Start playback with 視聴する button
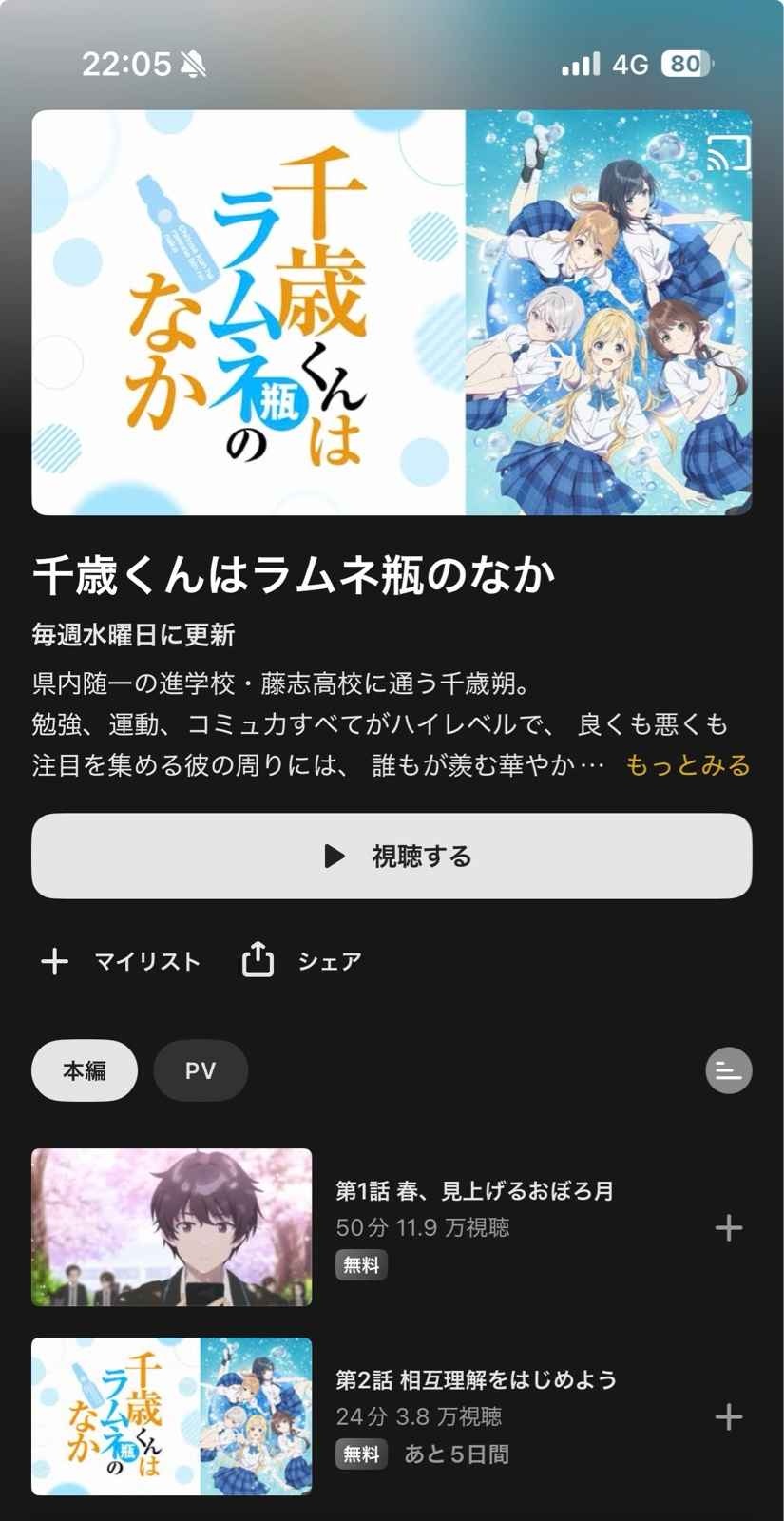The image size is (784, 1521). coord(392,856)
